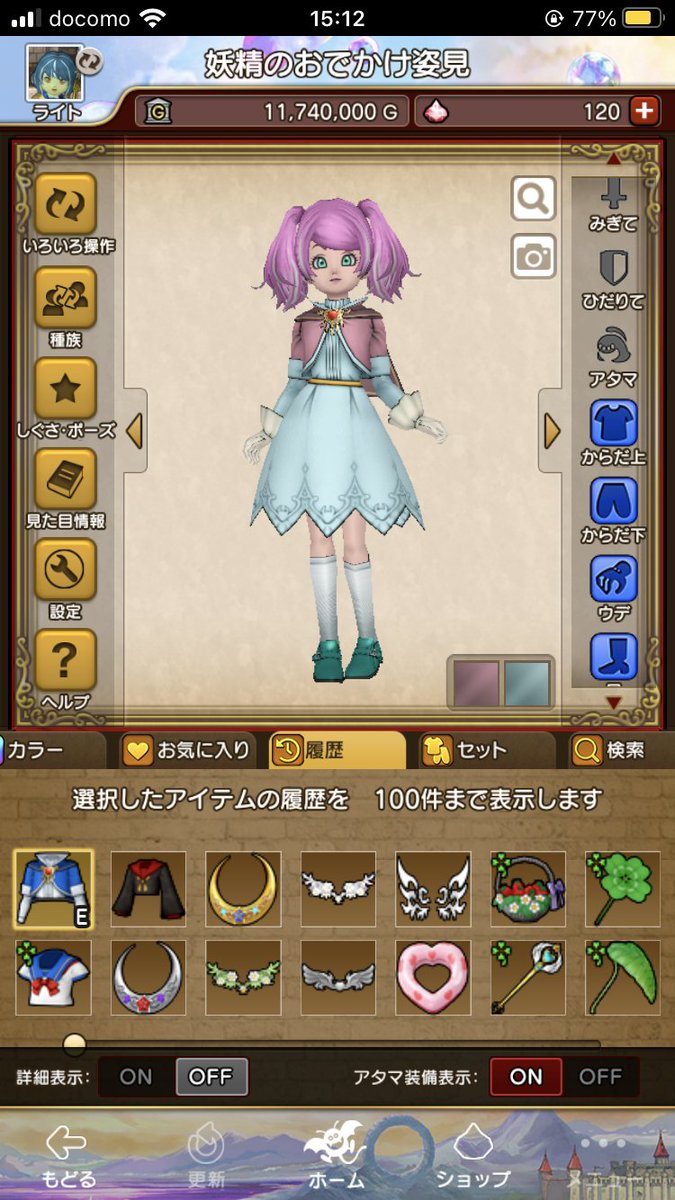Turn アタマ装備表示 head display OFF
Image resolution: width=675 pixels, height=1200 pixels.
[x=600, y=1077]
